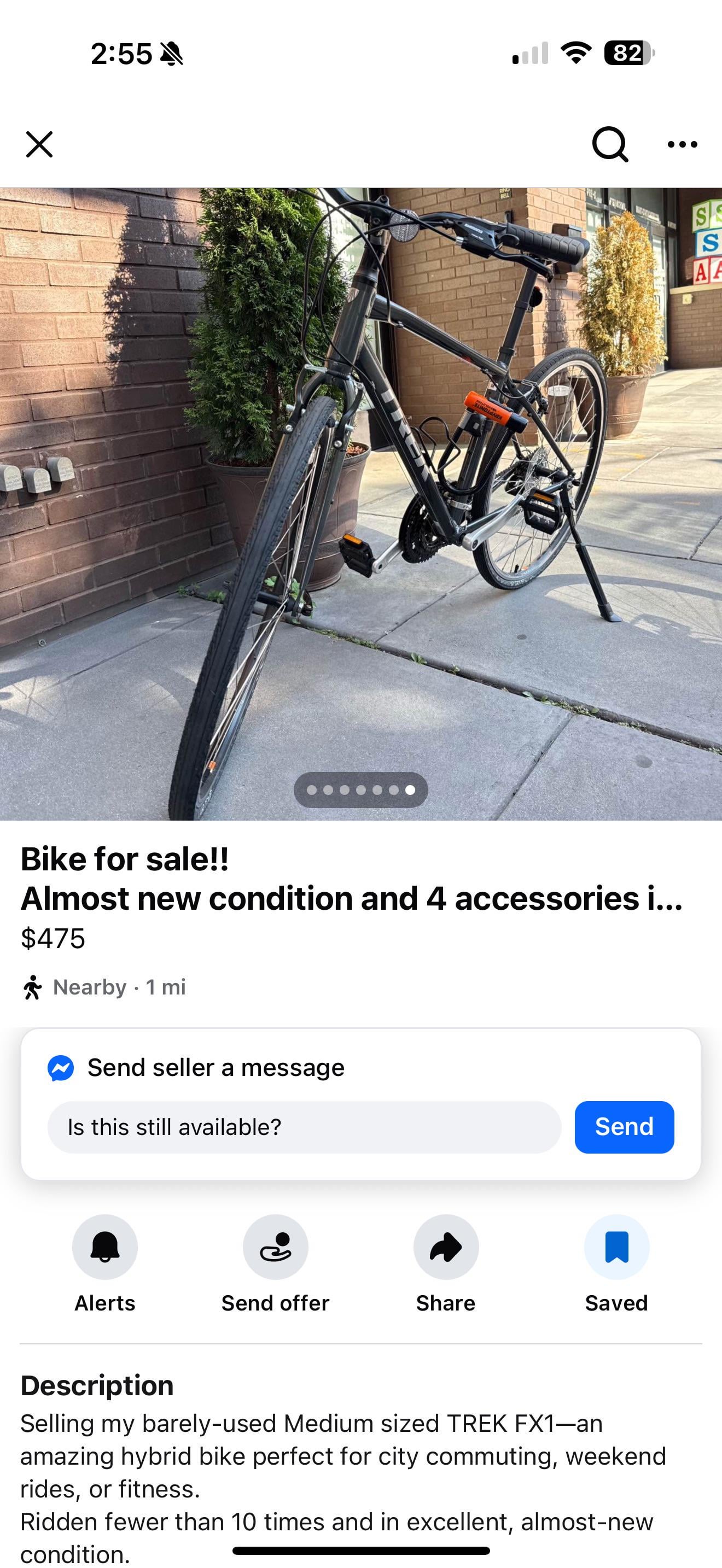Edit the 'Is this still available?' message field
This screenshot has height=1568, width=722.
[x=304, y=1127]
